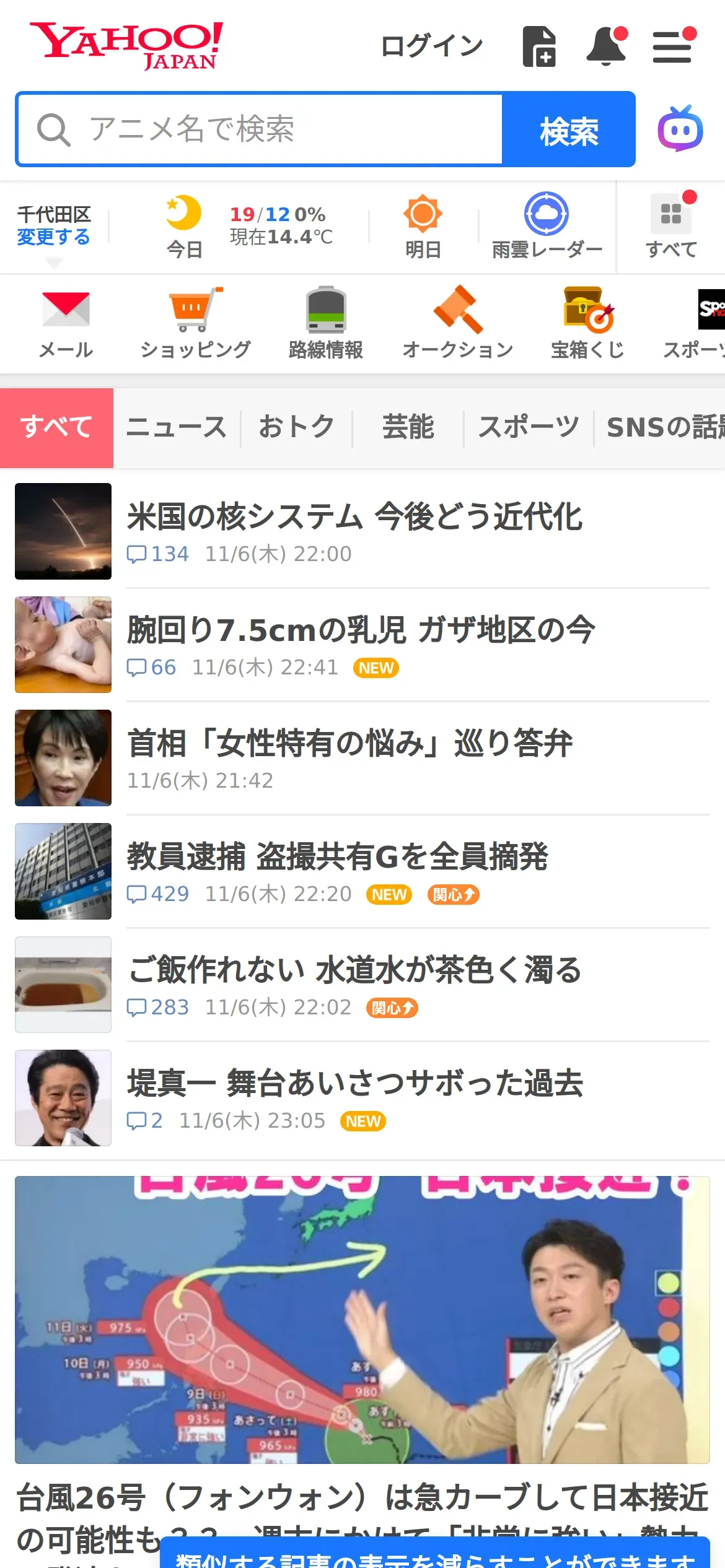Read article 米国の核システム 今後どう近代化

pos(354,516)
